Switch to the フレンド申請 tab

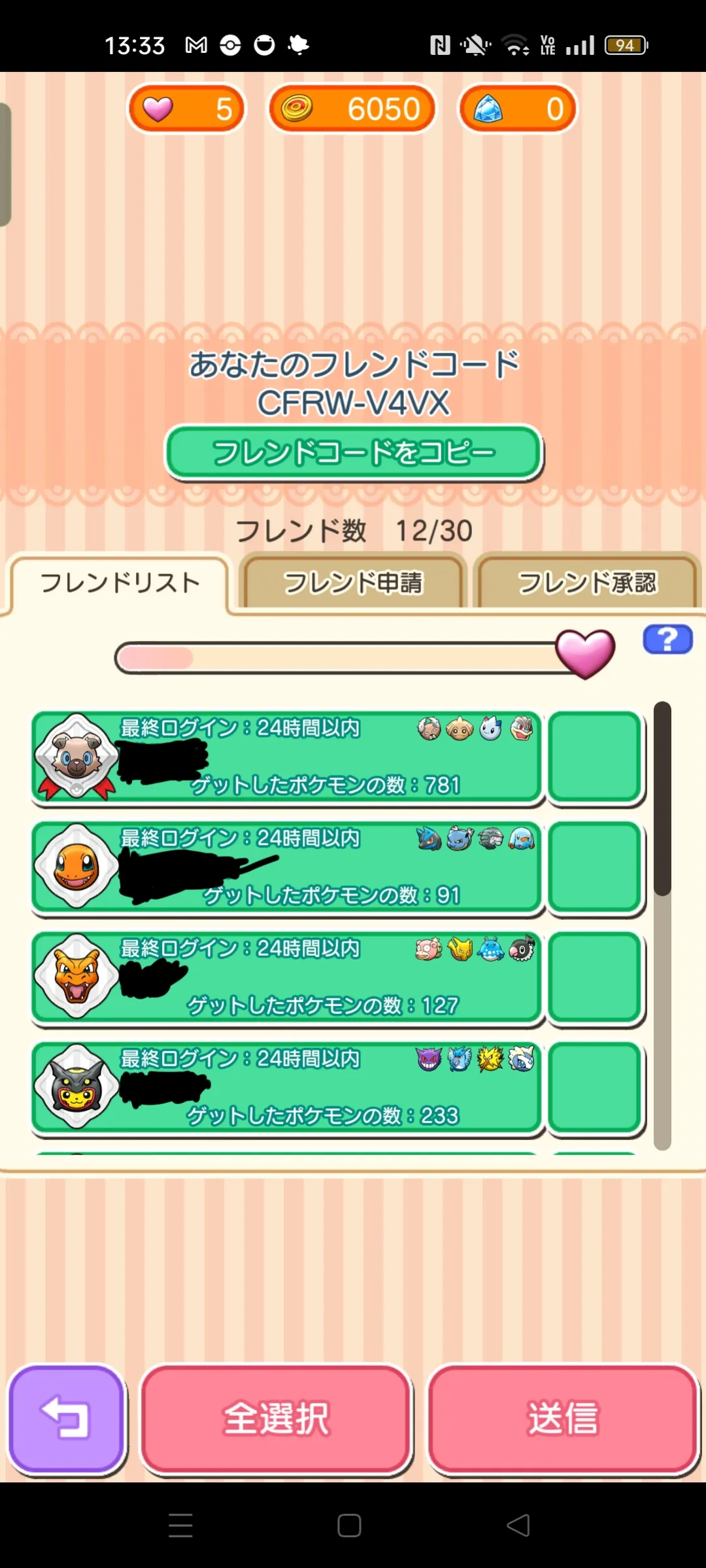point(353,582)
